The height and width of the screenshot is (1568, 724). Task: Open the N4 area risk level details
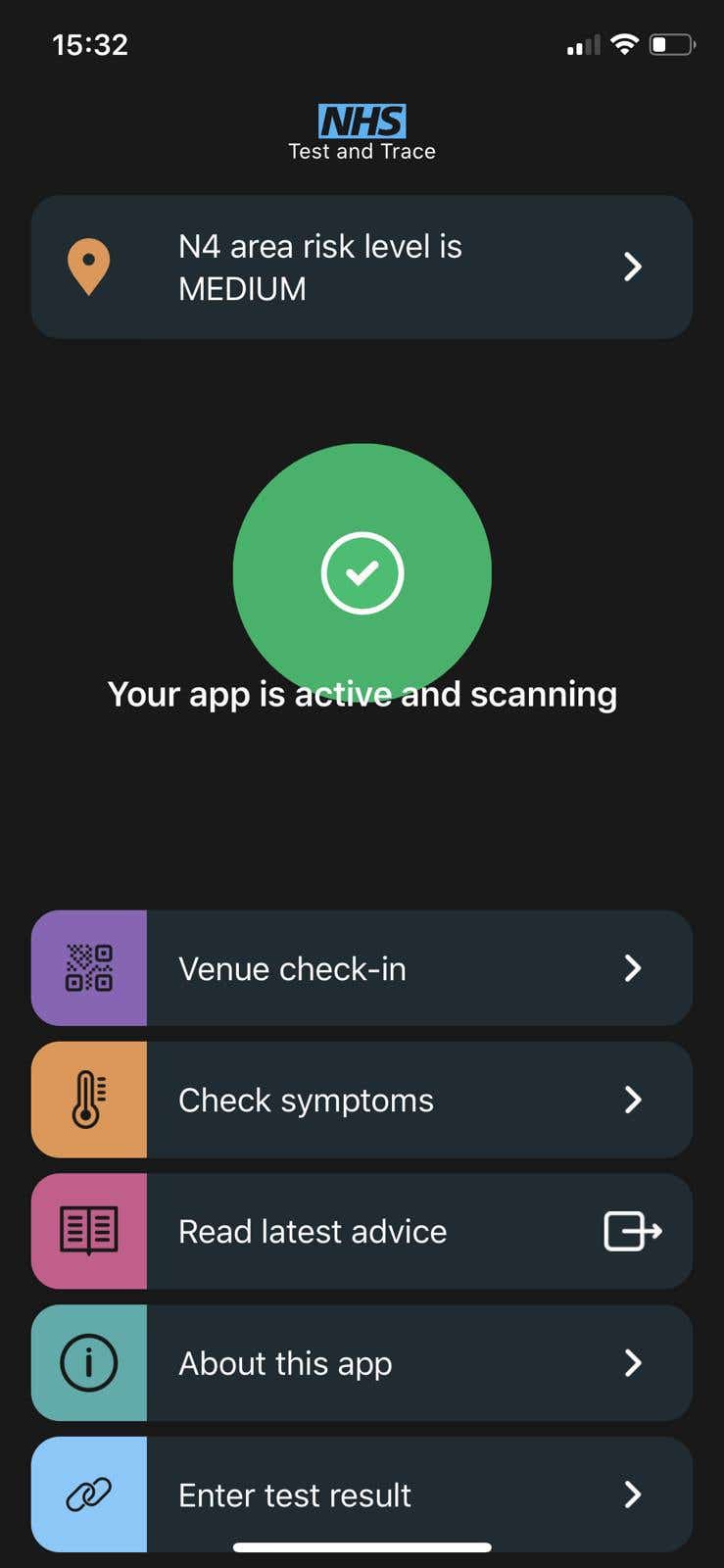coord(362,267)
